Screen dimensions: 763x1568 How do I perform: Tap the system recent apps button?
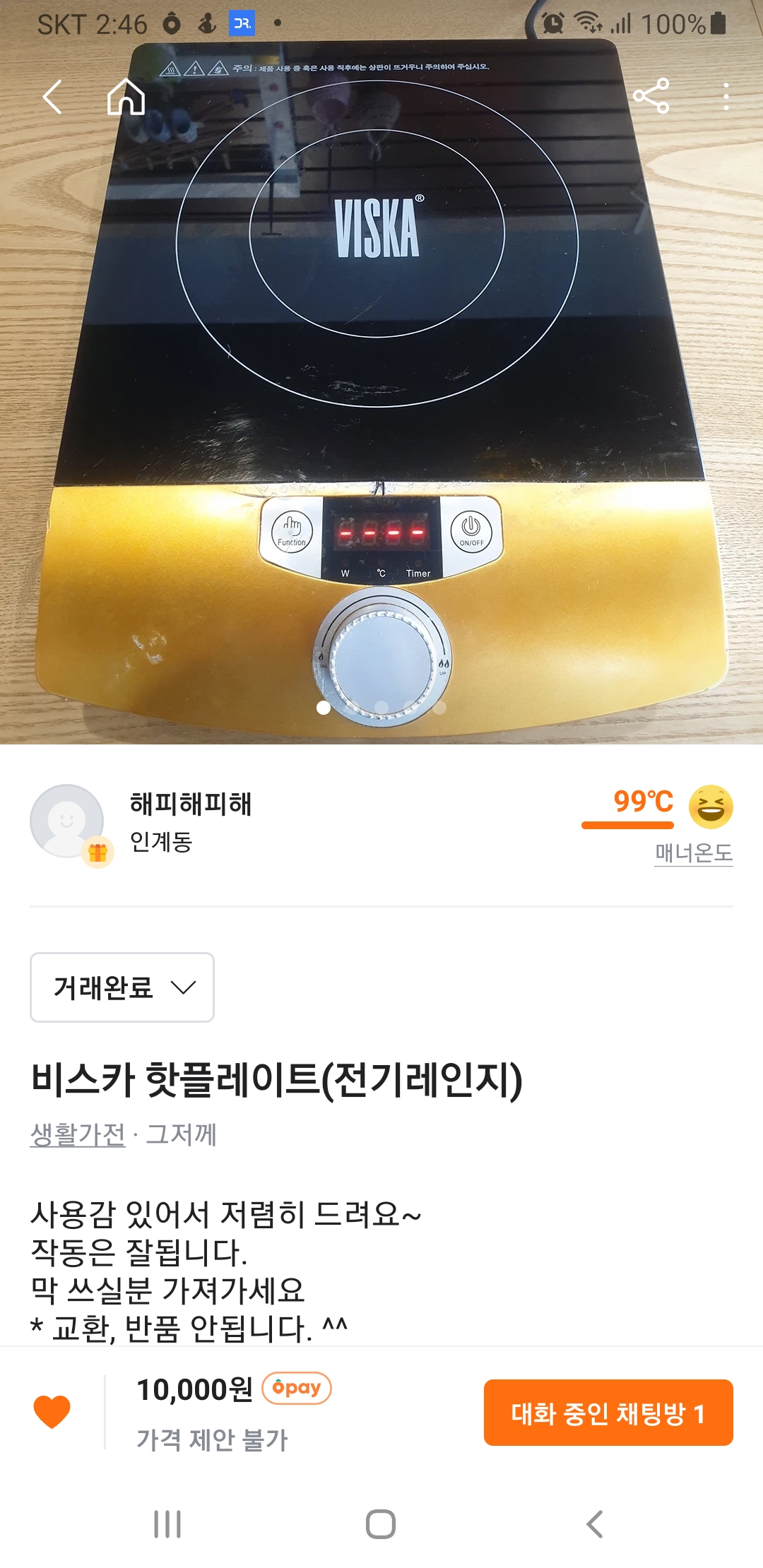167,1524
